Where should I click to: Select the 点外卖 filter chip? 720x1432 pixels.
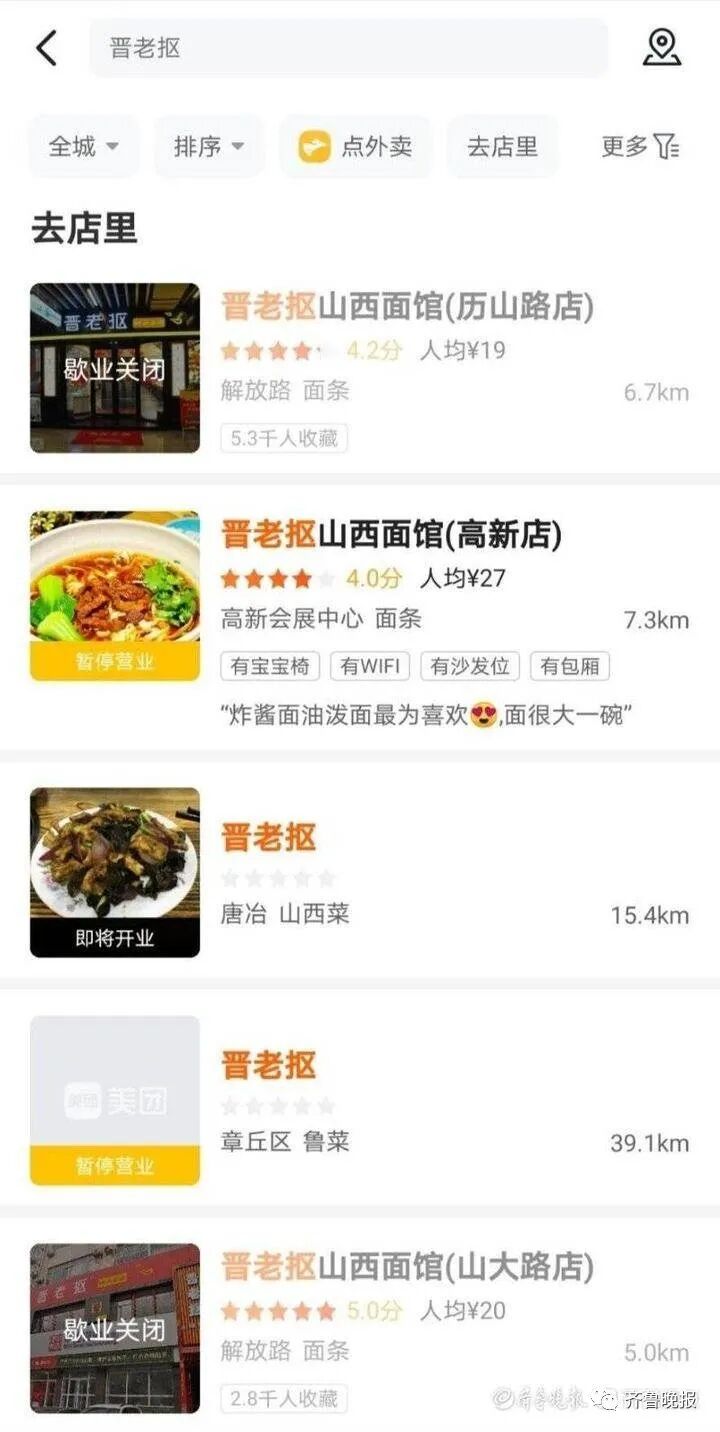coord(356,147)
